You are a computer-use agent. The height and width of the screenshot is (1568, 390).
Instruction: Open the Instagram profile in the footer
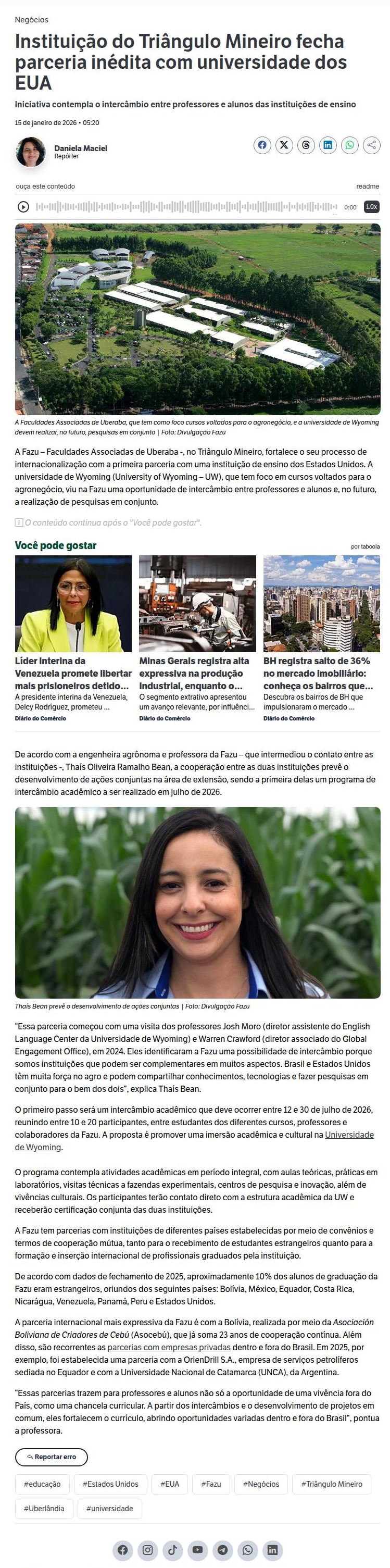[x=148, y=1550]
